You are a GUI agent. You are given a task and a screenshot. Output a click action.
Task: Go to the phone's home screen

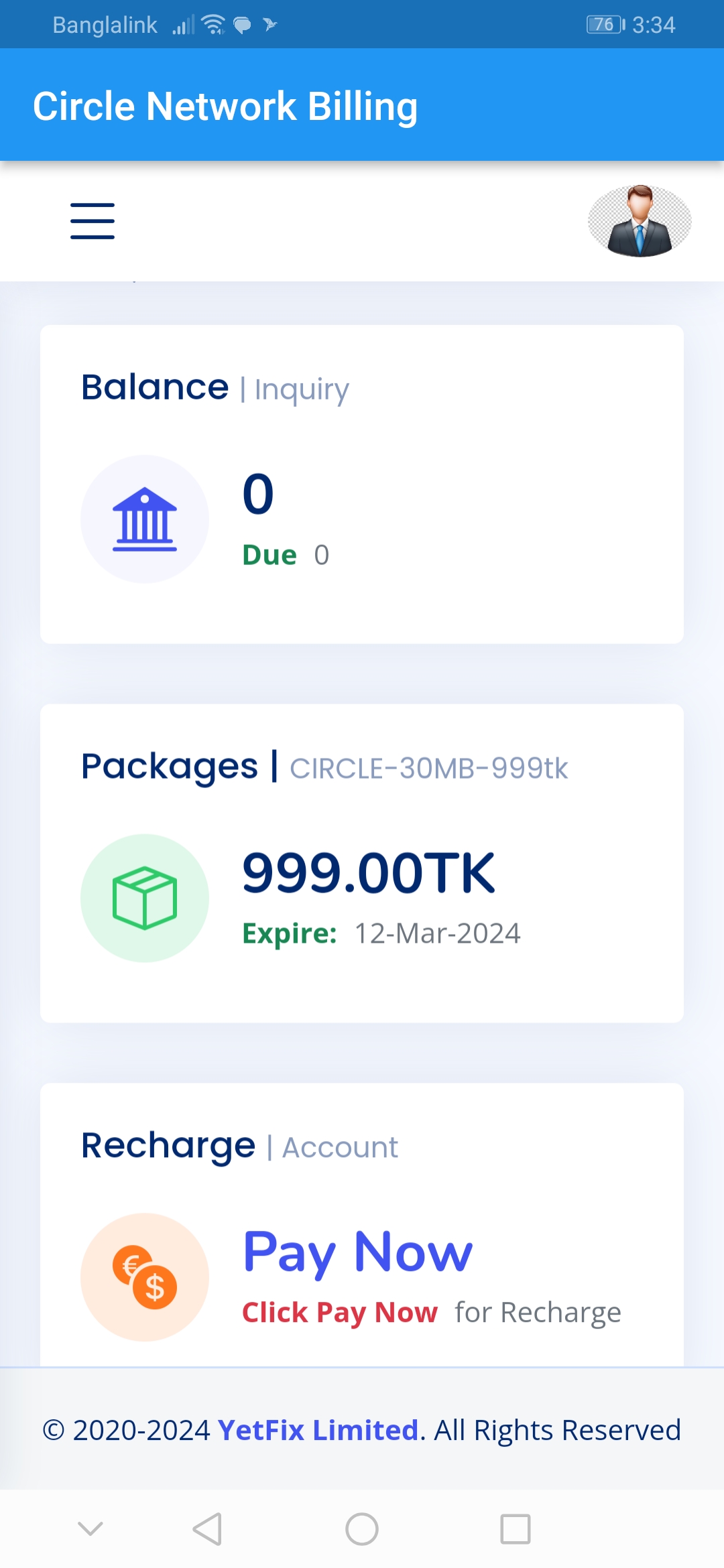pos(362,1529)
